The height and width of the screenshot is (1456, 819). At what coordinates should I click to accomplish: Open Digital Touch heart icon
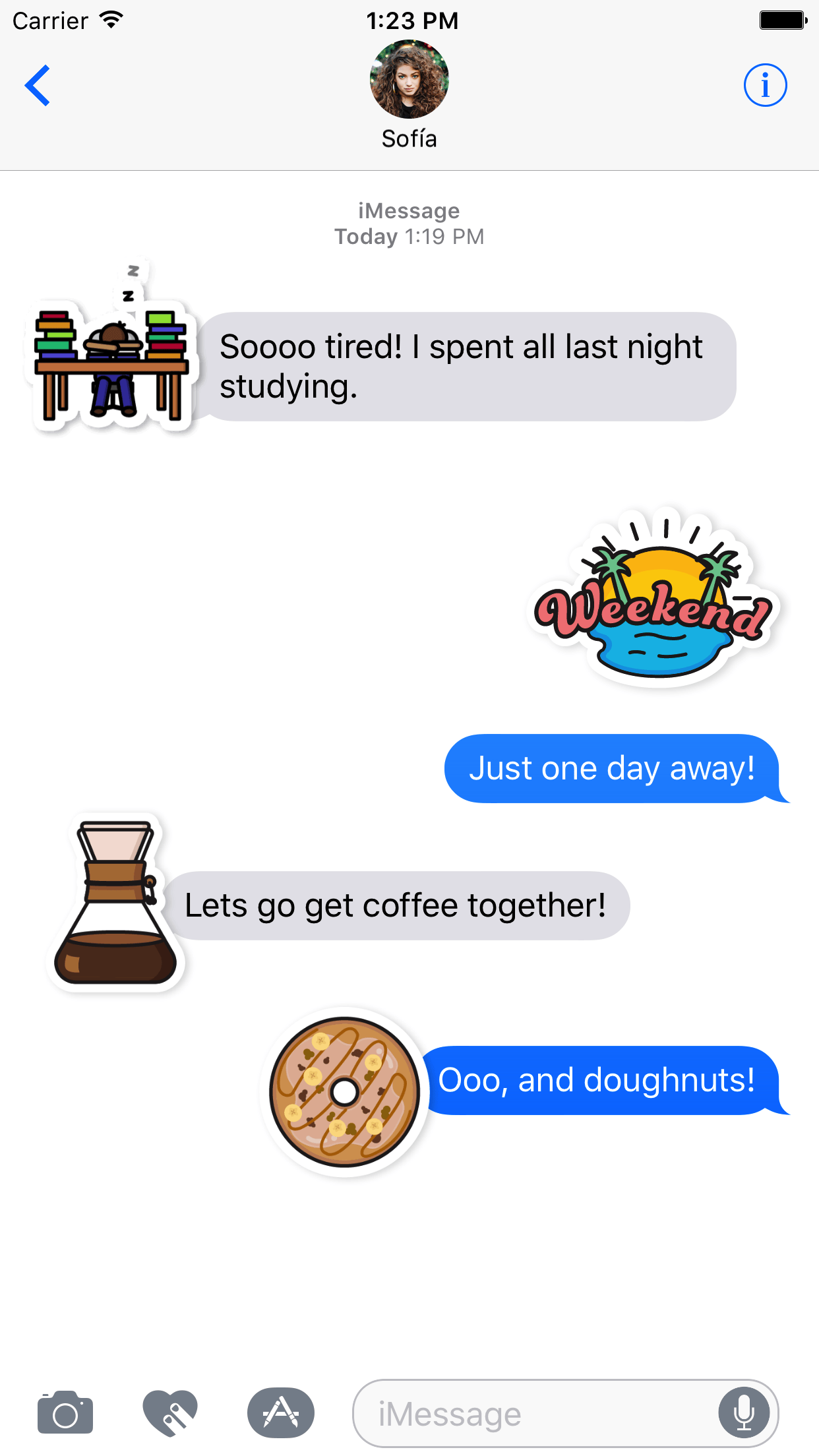(170, 1412)
